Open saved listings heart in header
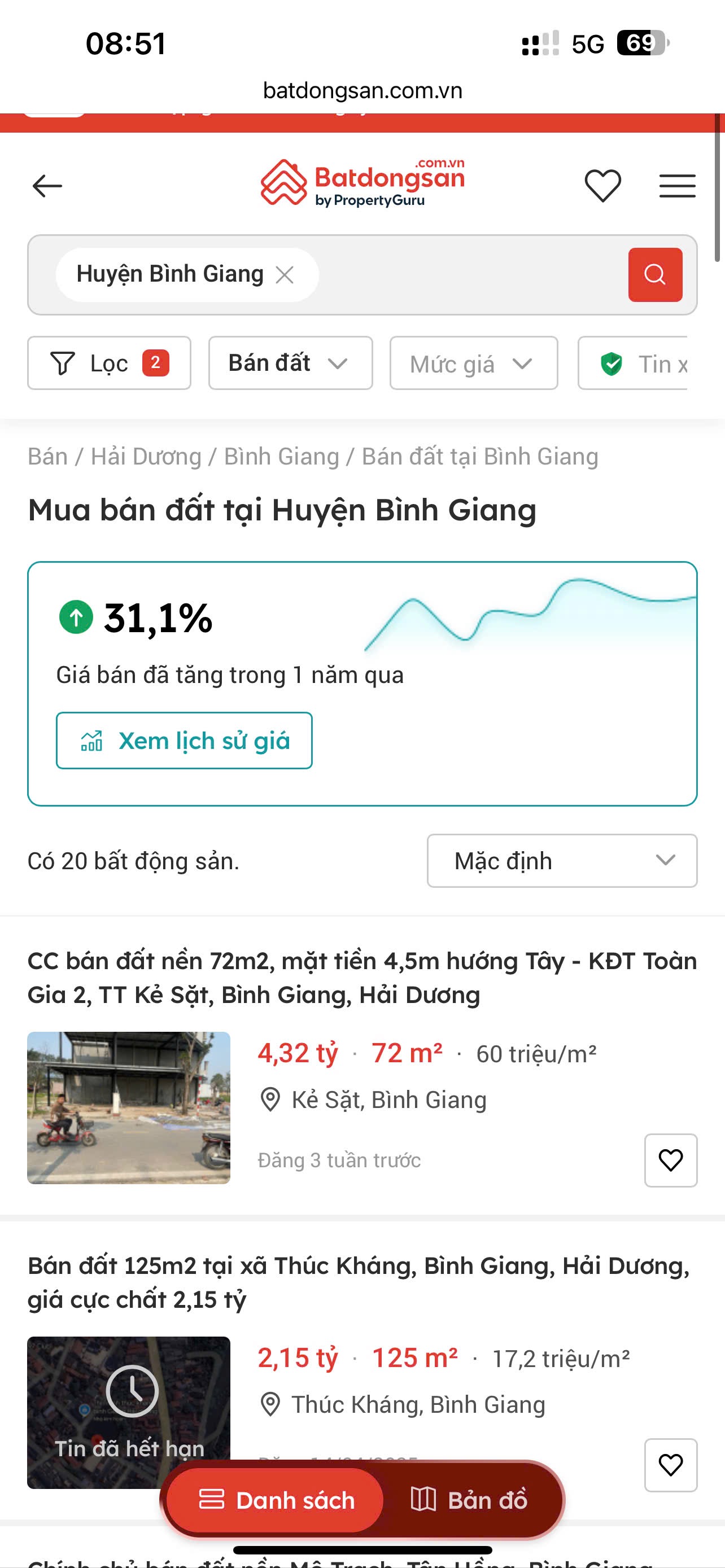Screen dimensions: 725x1568 [602, 186]
